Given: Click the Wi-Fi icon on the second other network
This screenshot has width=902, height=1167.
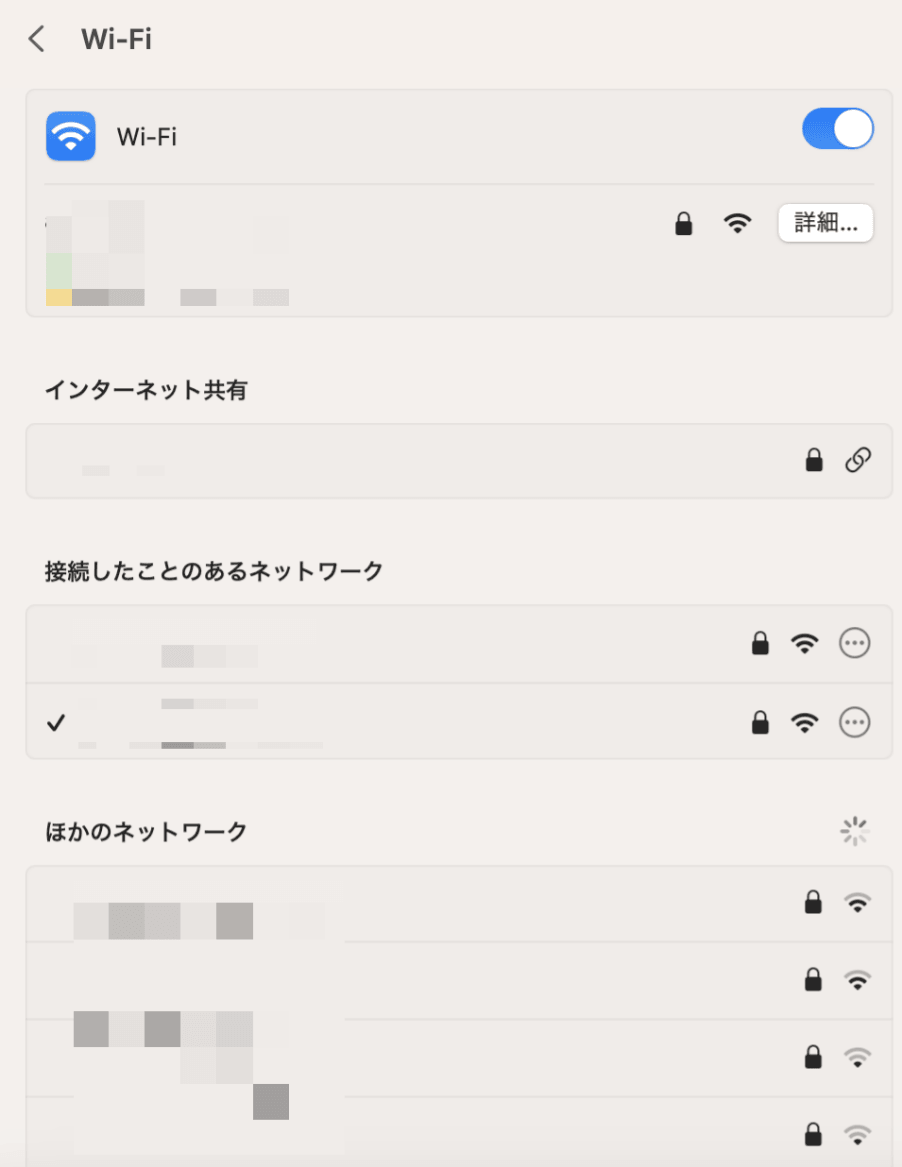Looking at the screenshot, I should tap(857, 980).
